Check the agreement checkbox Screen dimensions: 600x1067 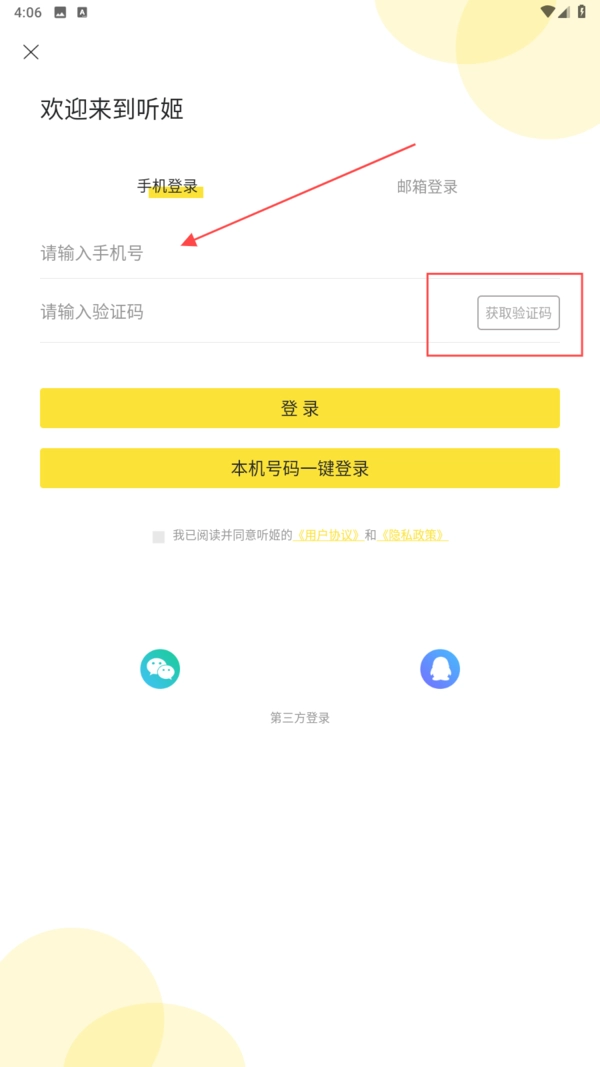(158, 537)
